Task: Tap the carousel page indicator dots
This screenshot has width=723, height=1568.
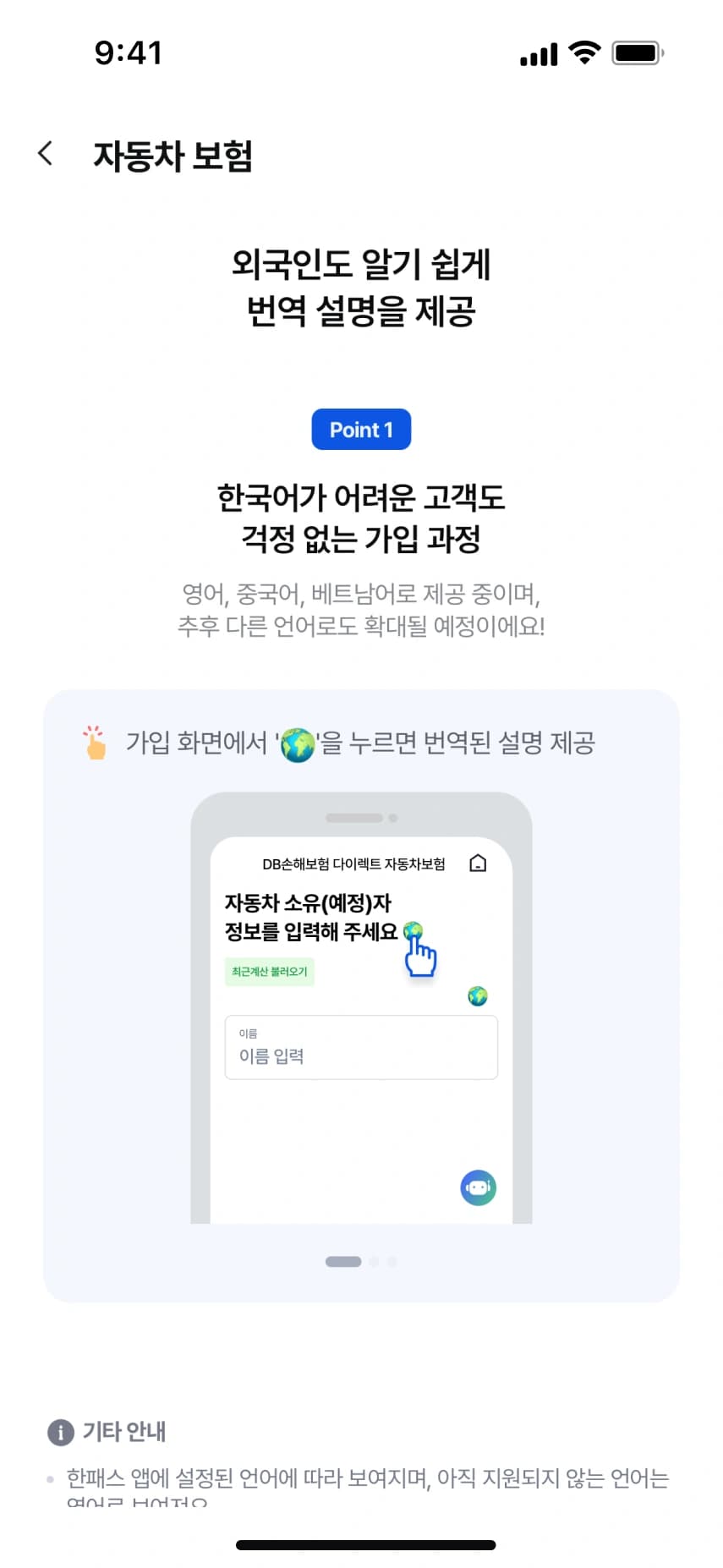Action: tap(361, 1261)
